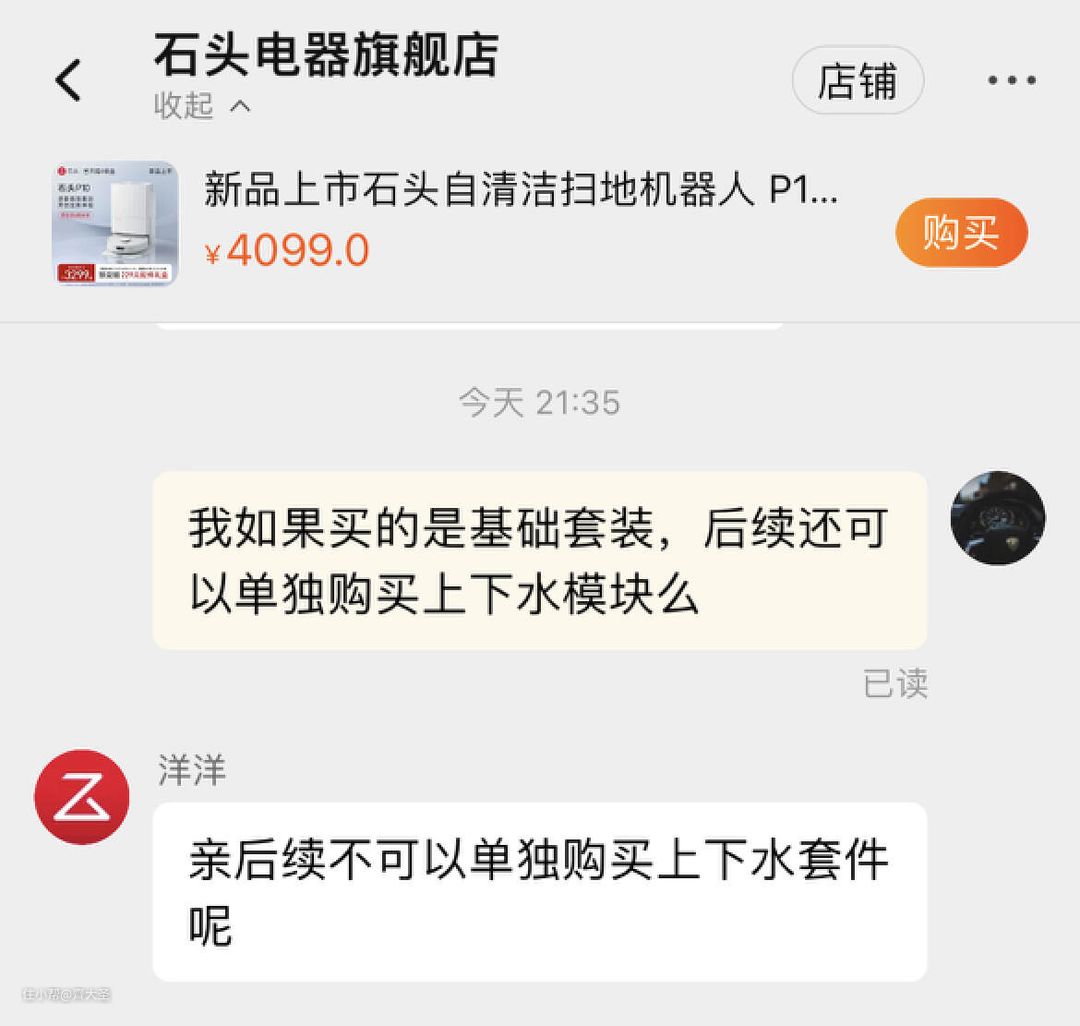Collapse product card via 收起
Screen dimensions: 1080x1026
201,106
